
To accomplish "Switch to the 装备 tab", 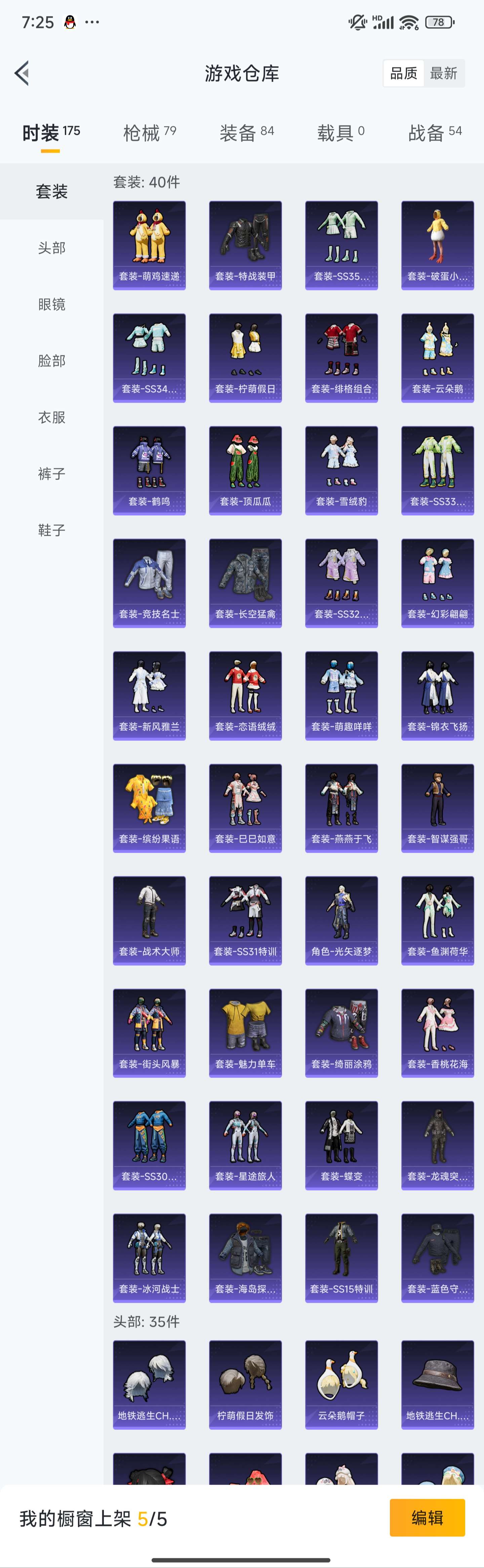I will pyautogui.click(x=246, y=133).
